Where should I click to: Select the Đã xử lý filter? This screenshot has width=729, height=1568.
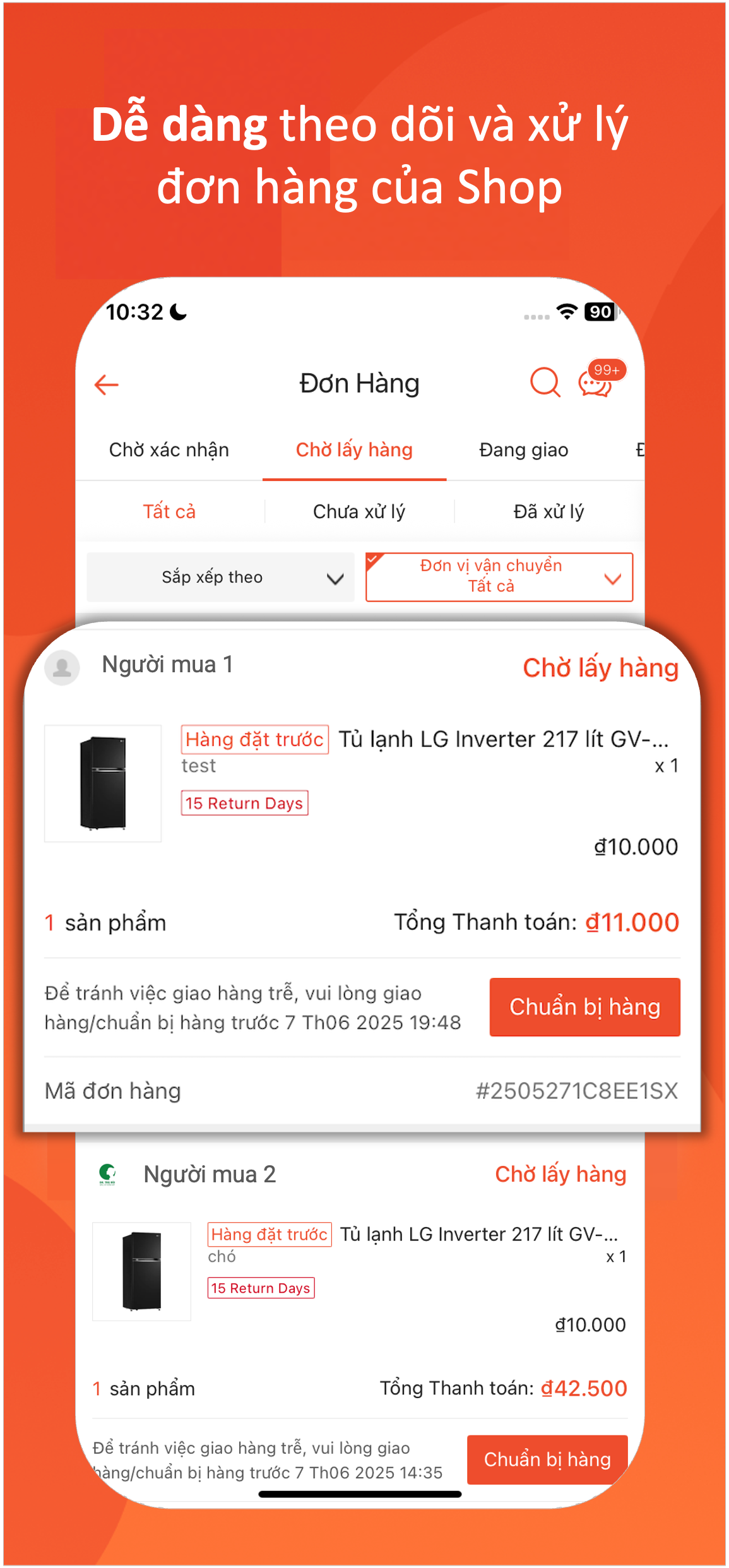(x=548, y=511)
